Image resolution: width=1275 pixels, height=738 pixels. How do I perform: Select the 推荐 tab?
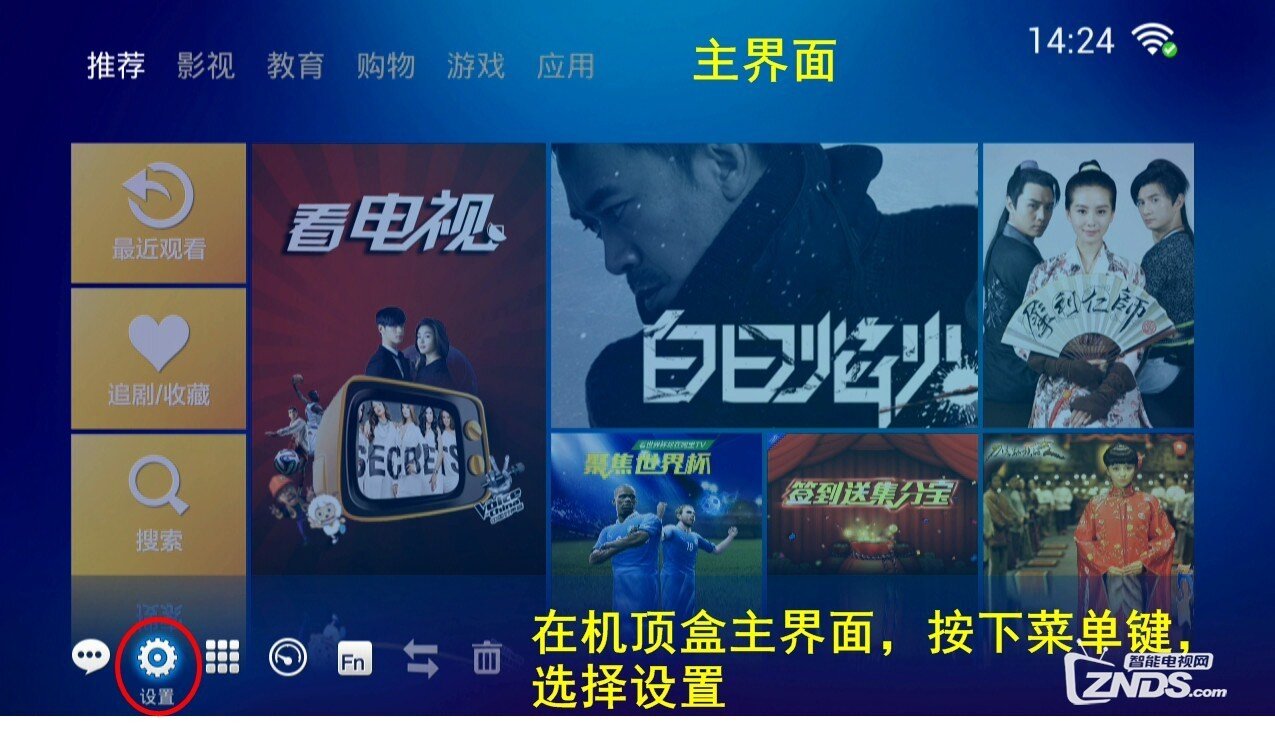click(x=116, y=66)
